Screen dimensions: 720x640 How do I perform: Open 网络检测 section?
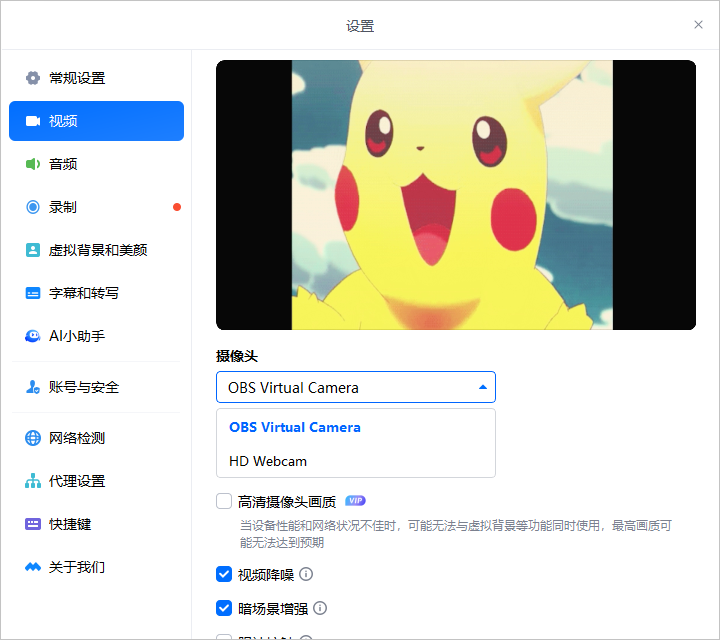coord(77,438)
